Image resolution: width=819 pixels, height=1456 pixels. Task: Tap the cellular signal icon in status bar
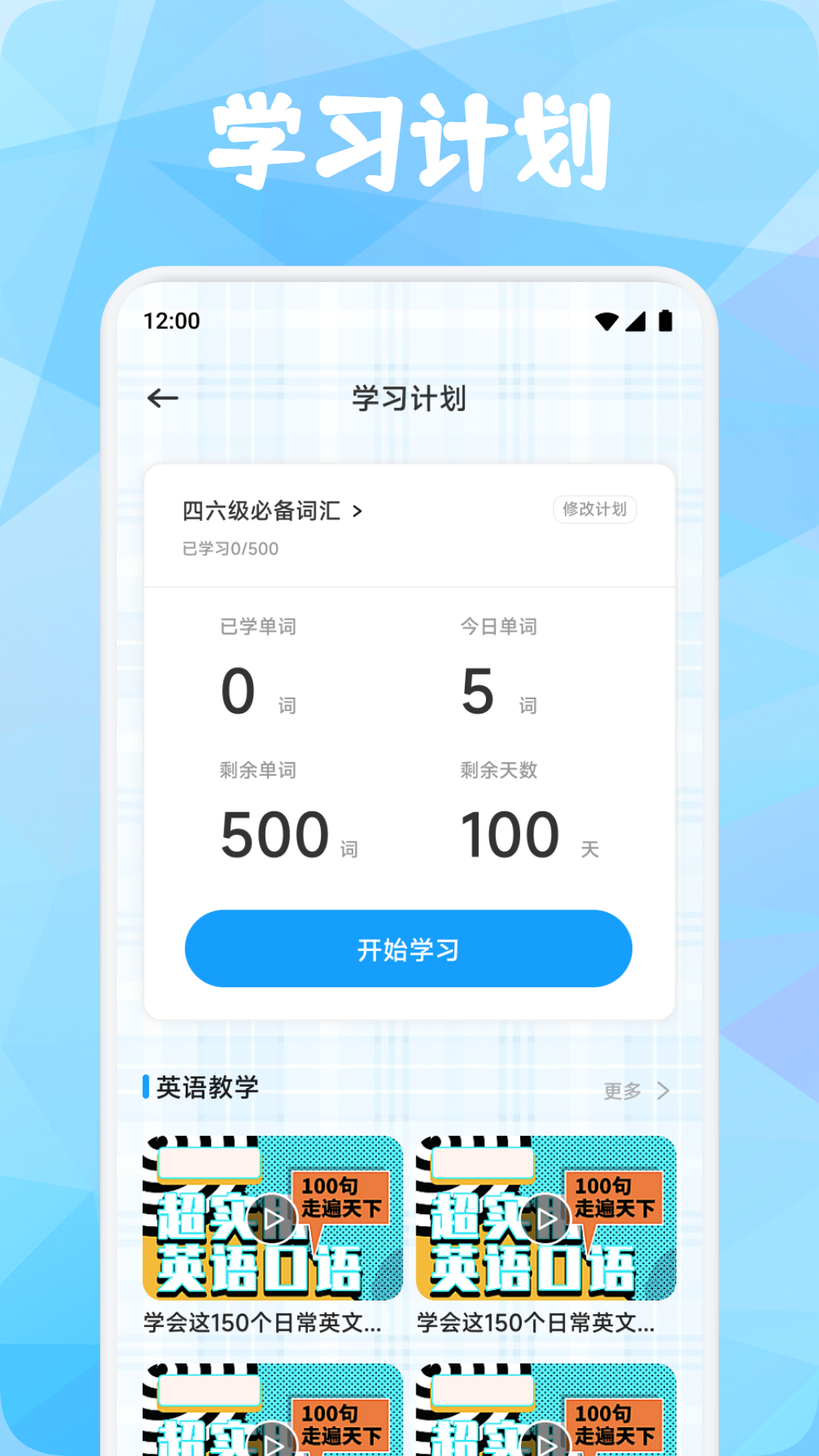pyautogui.click(x=637, y=321)
